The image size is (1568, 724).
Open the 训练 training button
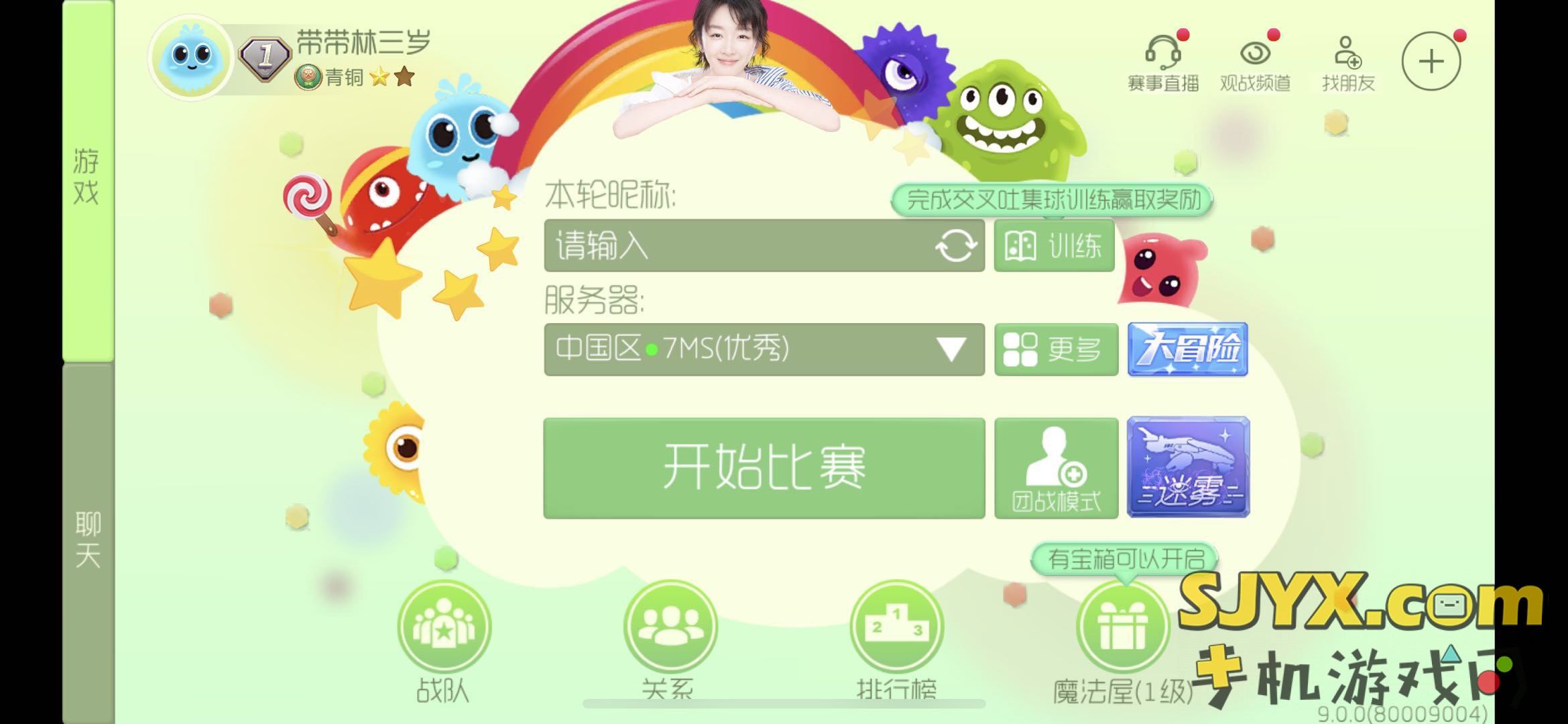(x=1053, y=246)
